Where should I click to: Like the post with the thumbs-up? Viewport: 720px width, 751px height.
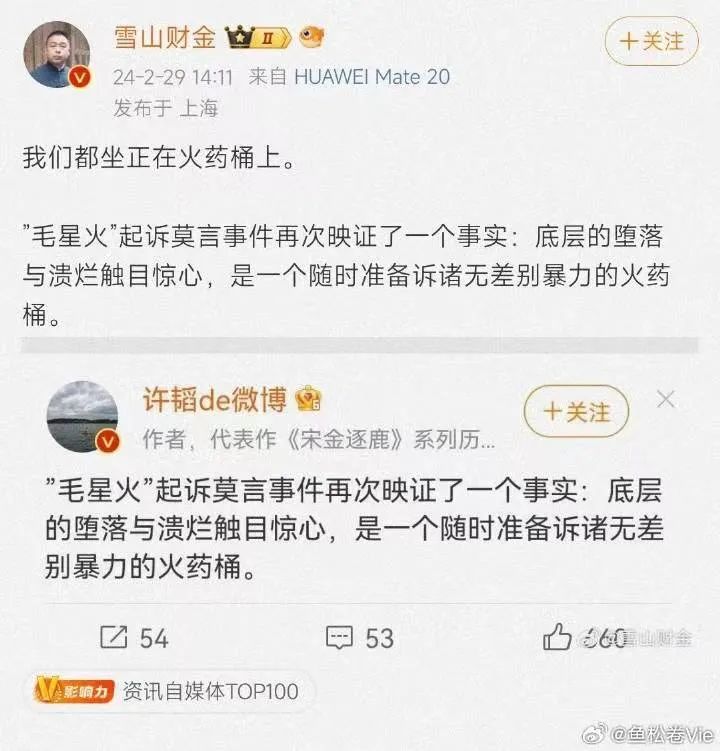[x=557, y=636]
